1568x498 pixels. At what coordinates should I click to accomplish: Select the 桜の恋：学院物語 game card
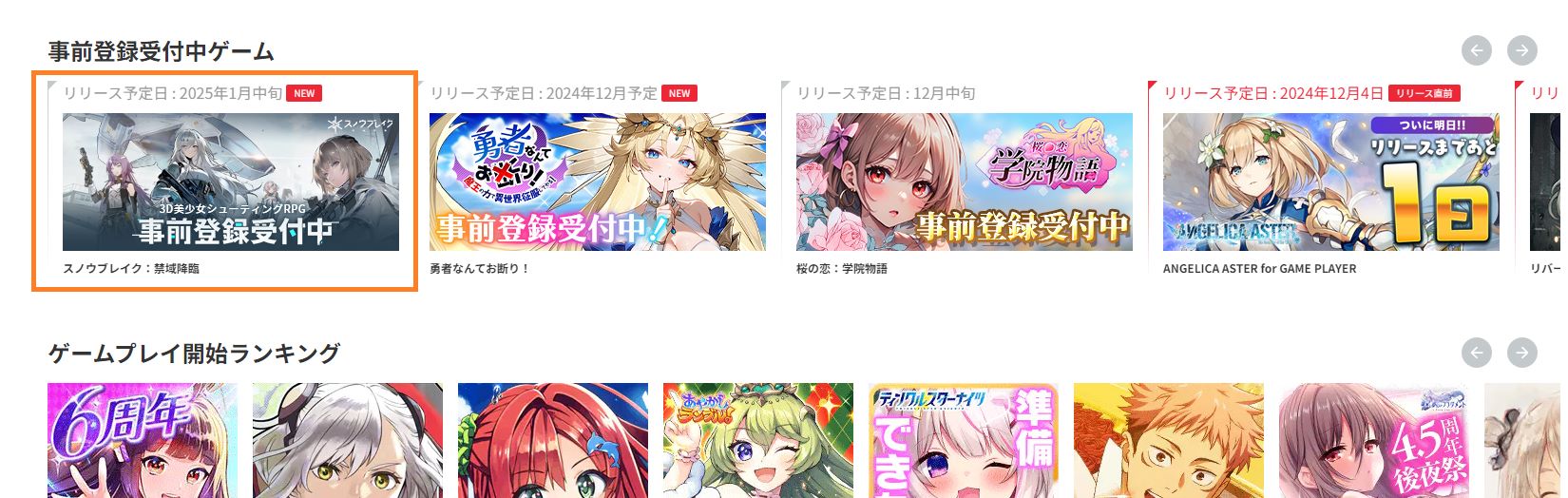click(x=964, y=182)
